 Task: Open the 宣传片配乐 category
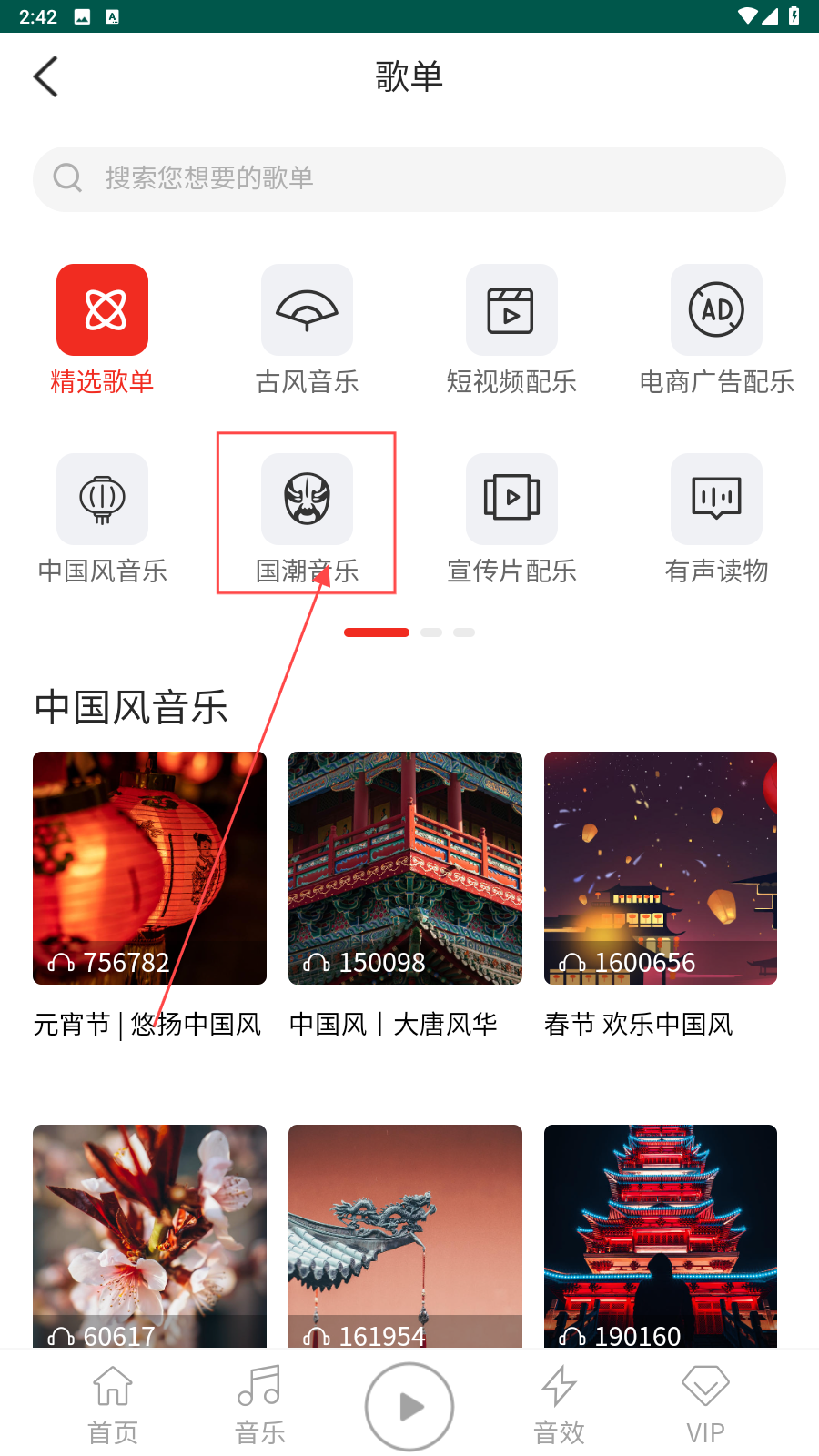(x=511, y=500)
